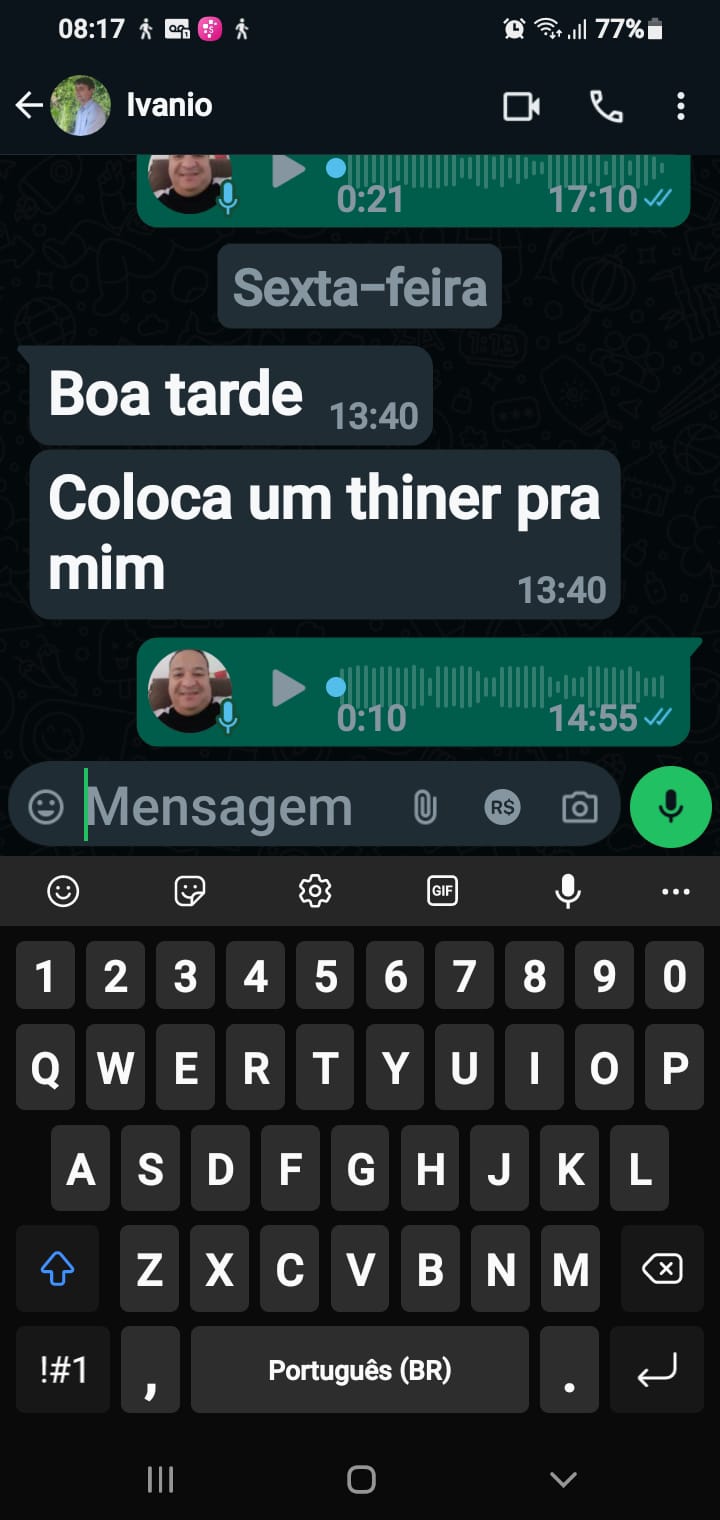This screenshot has height=1520, width=720.
Task: Play the 0:21 voice message
Action: click(289, 172)
